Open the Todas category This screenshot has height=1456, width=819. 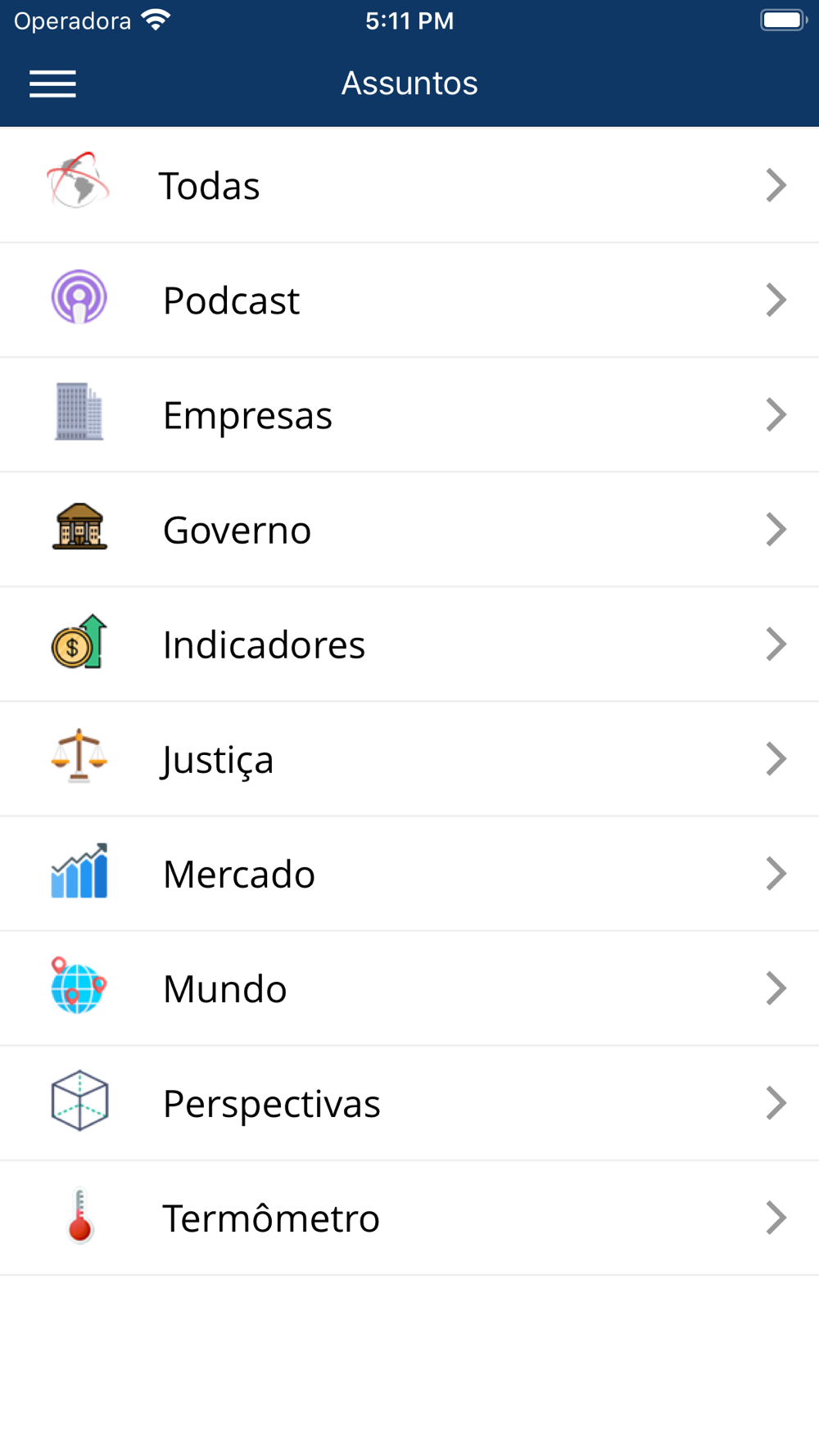[x=409, y=185]
